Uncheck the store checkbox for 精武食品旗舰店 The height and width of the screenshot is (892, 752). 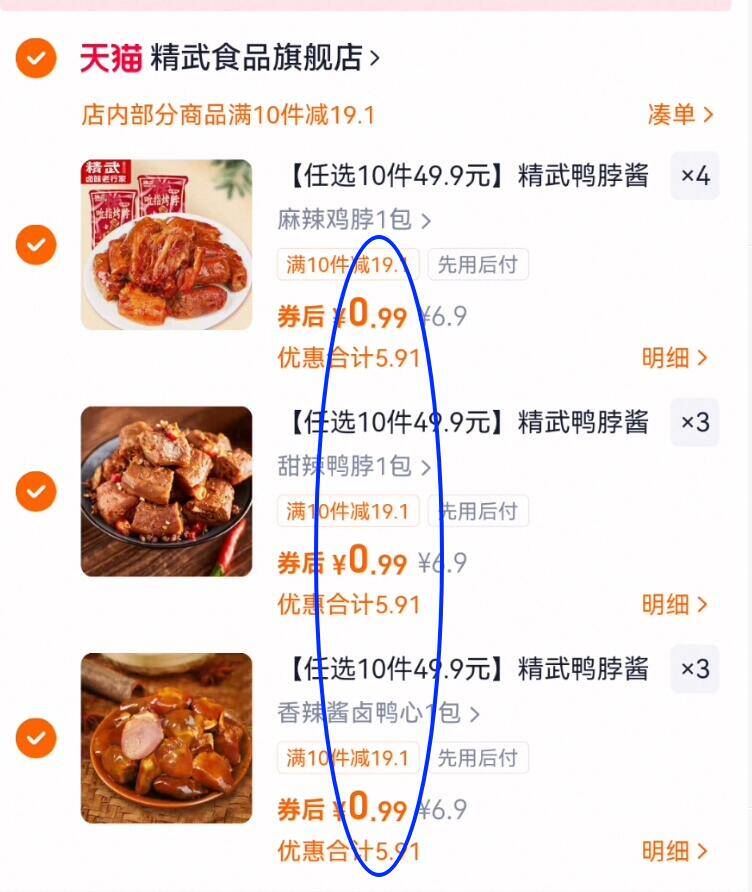pos(35,58)
